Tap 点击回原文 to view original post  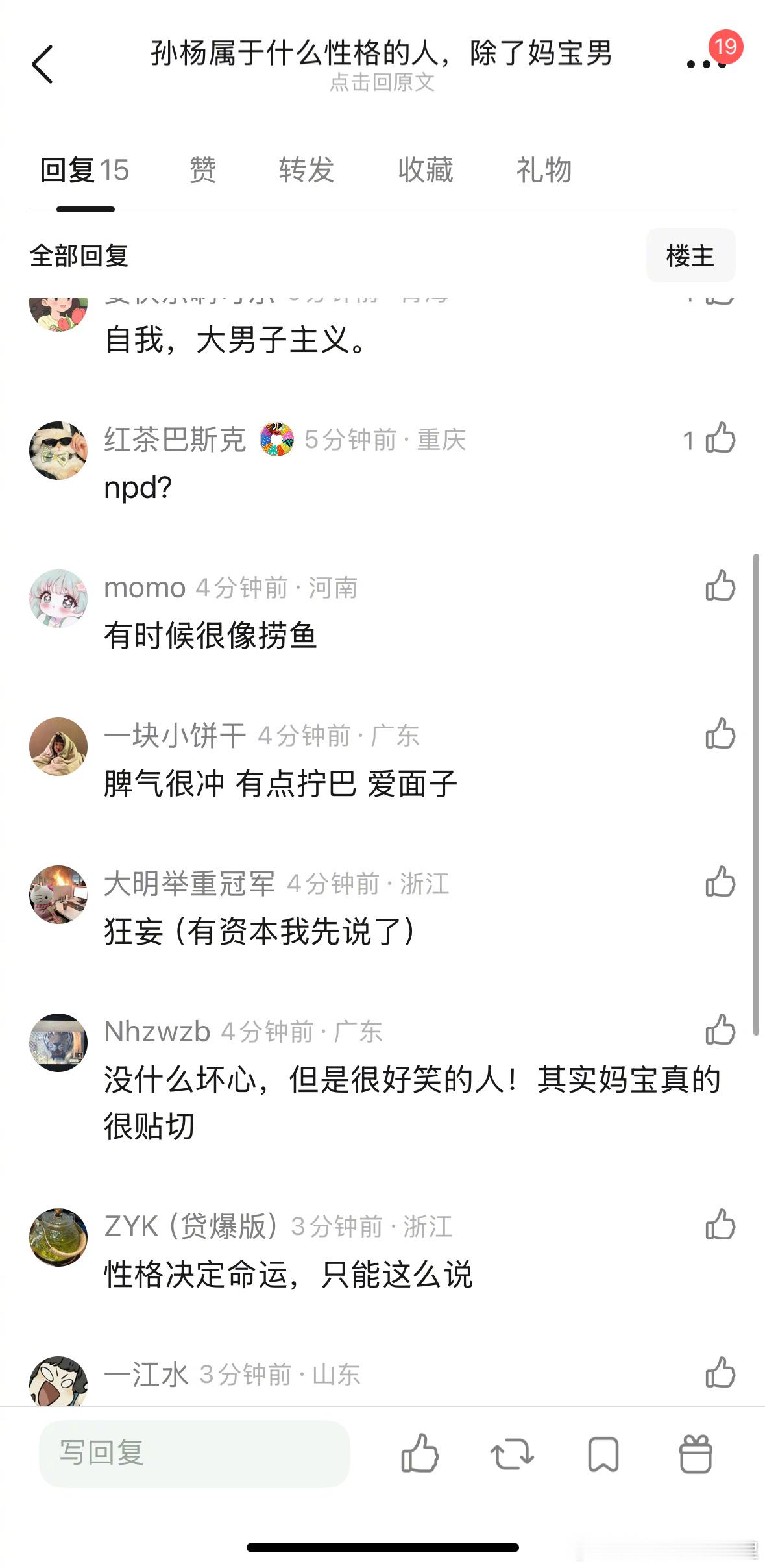pyautogui.click(x=382, y=83)
